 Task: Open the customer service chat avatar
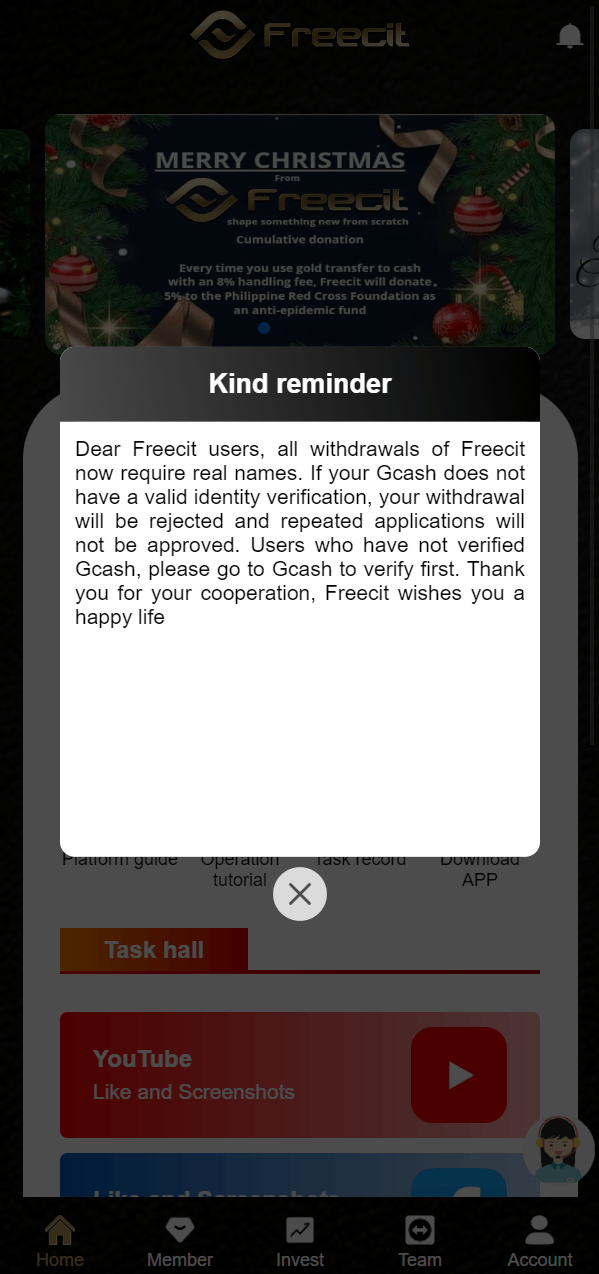click(x=559, y=1151)
